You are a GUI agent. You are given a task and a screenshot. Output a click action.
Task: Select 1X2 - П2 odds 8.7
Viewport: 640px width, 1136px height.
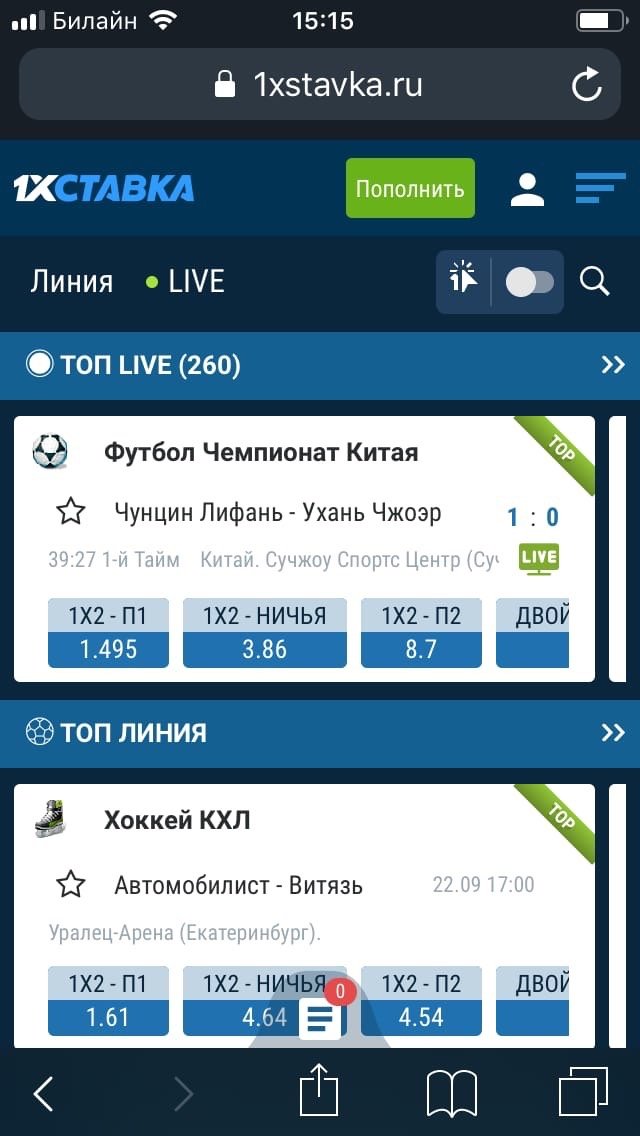(421, 633)
